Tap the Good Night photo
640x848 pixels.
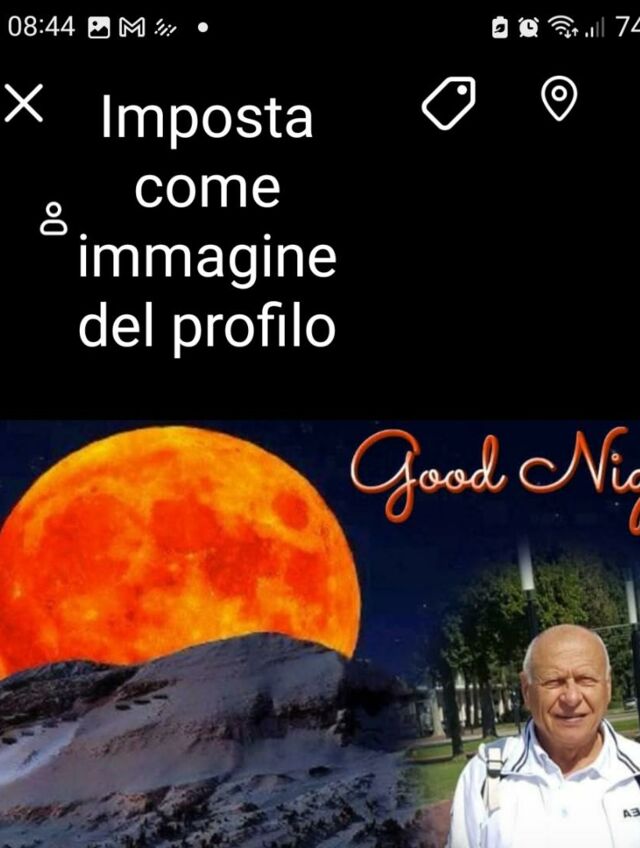tap(320, 634)
